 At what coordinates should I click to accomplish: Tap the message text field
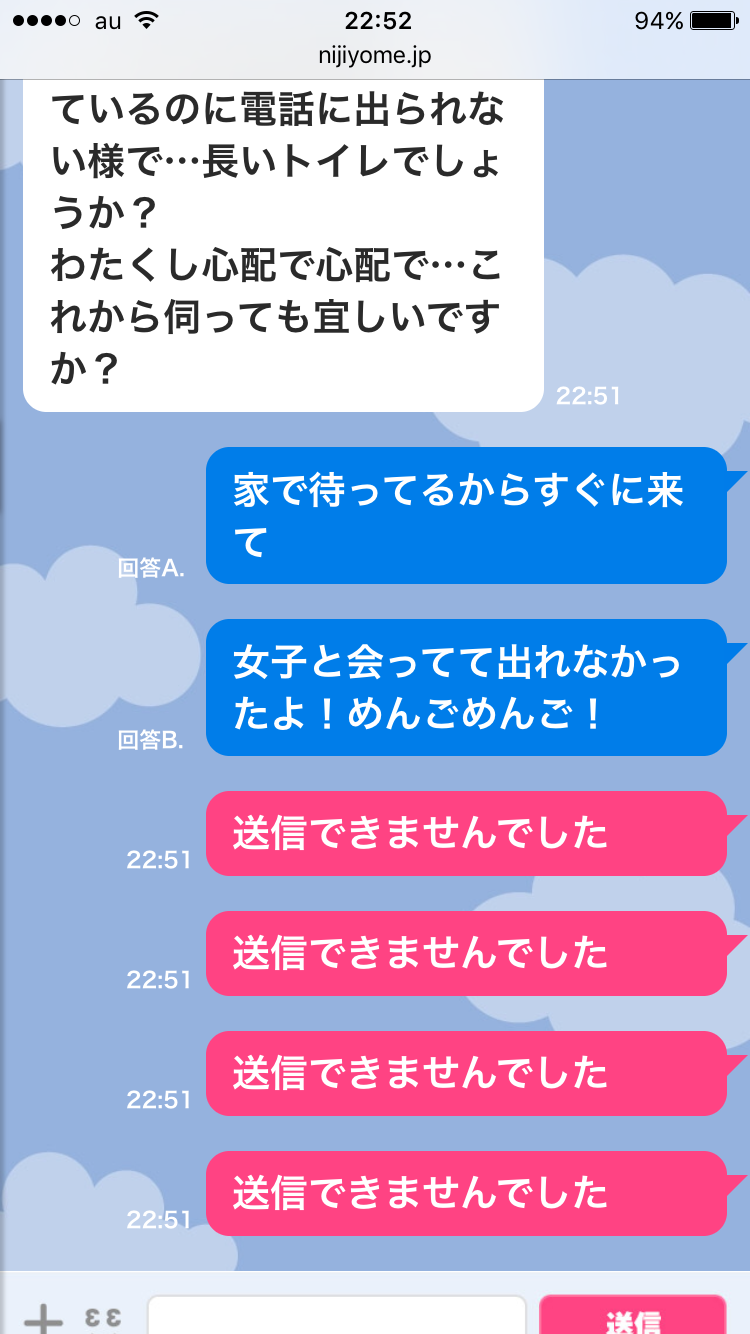[x=337, y=1316]
